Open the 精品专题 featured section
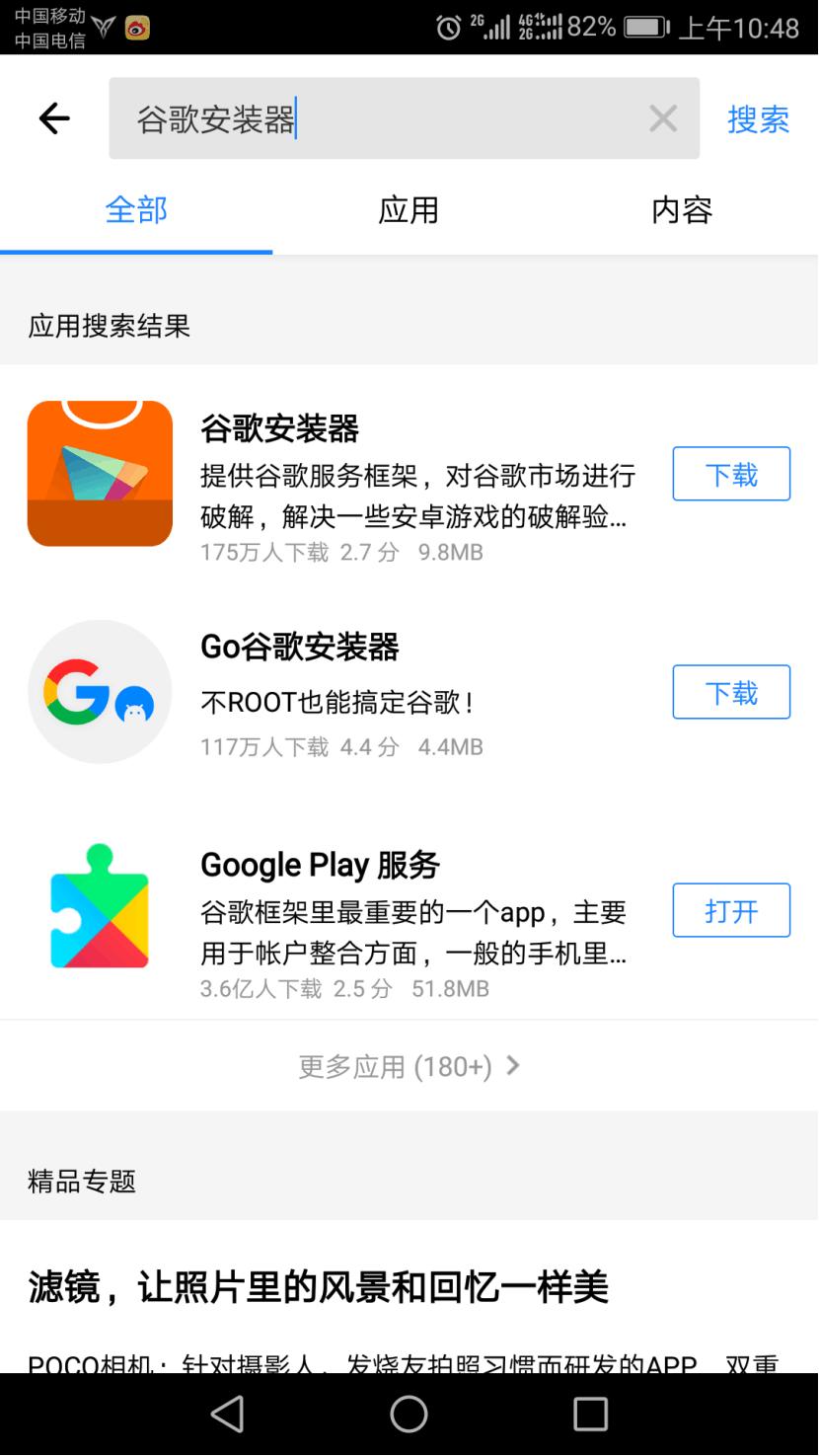This screenshot has height=1456, width=819. click(x=81, y=1182)
